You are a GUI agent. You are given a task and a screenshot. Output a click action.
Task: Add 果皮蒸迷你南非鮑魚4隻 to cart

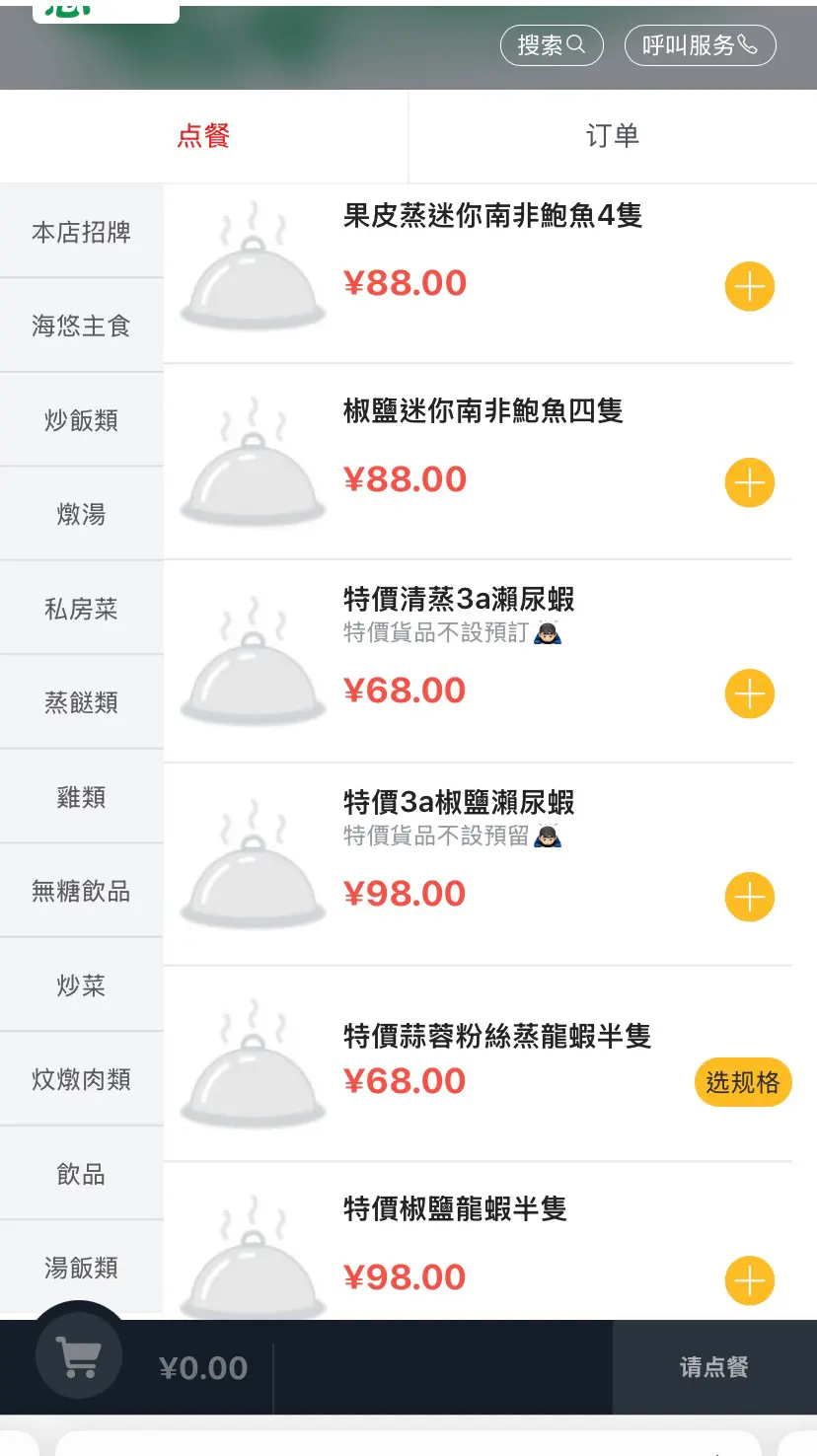click(750, 287)
